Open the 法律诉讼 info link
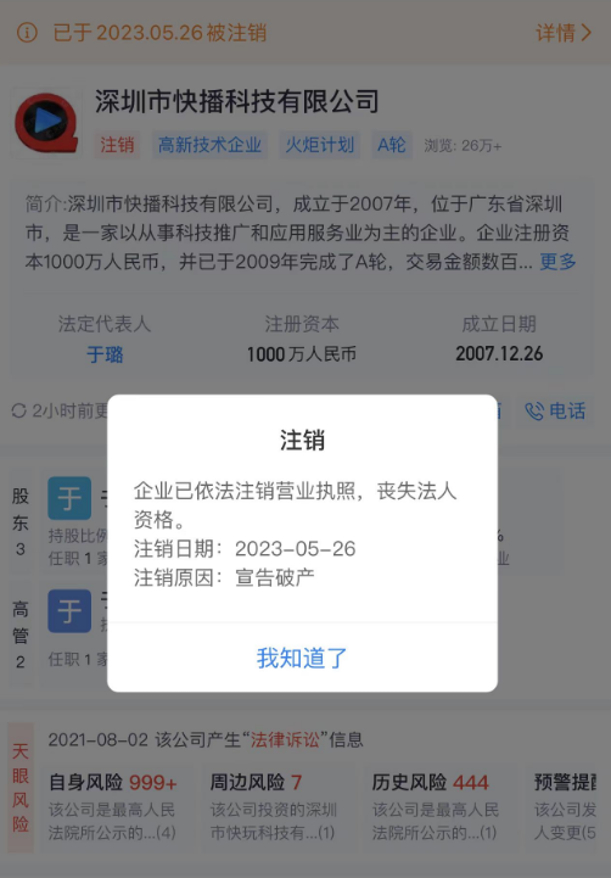Viewport: 612px width, 878px height. click(x=284, y=740)
